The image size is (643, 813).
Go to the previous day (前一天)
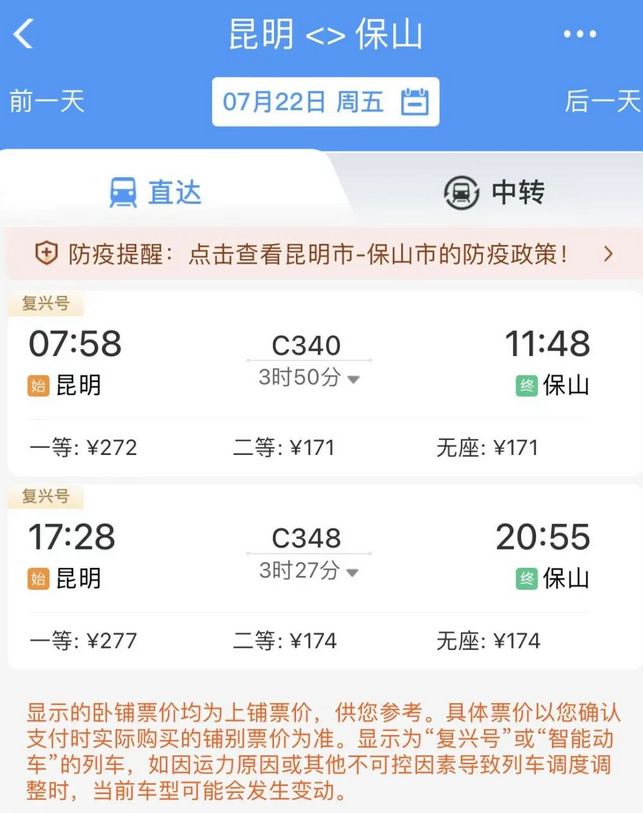tap(47, 101)
